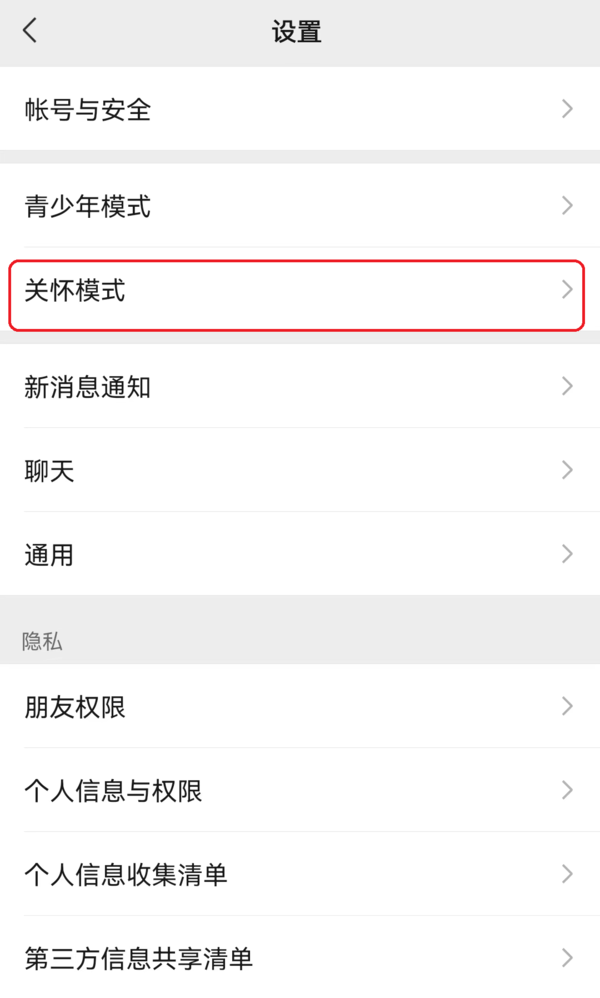Viewport: 600px width, 998px height.
Task: Open 通用 settings
Action: click(300, 555)
